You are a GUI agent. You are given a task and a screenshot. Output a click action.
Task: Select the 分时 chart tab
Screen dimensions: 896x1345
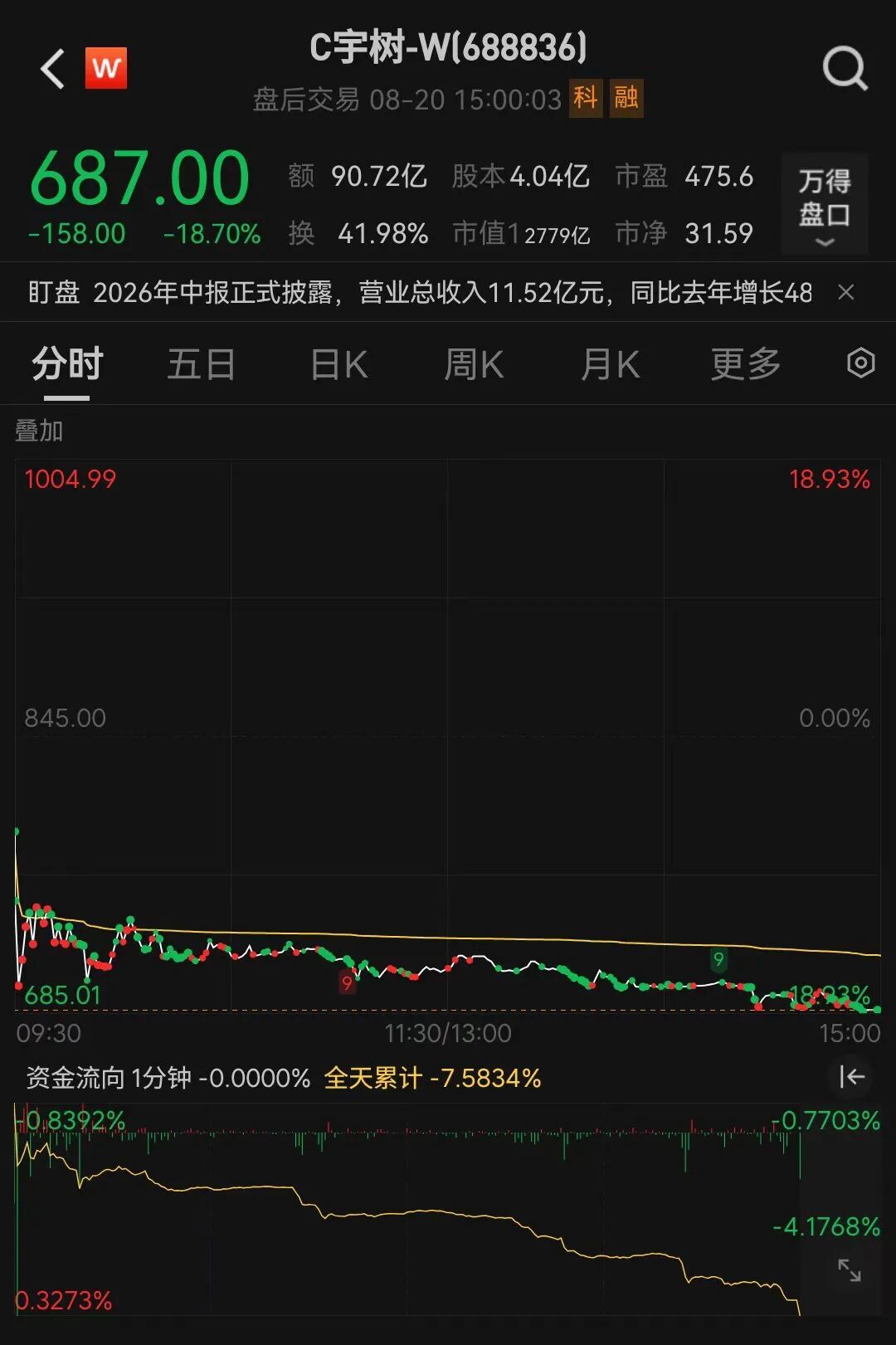tap(67, 364)
